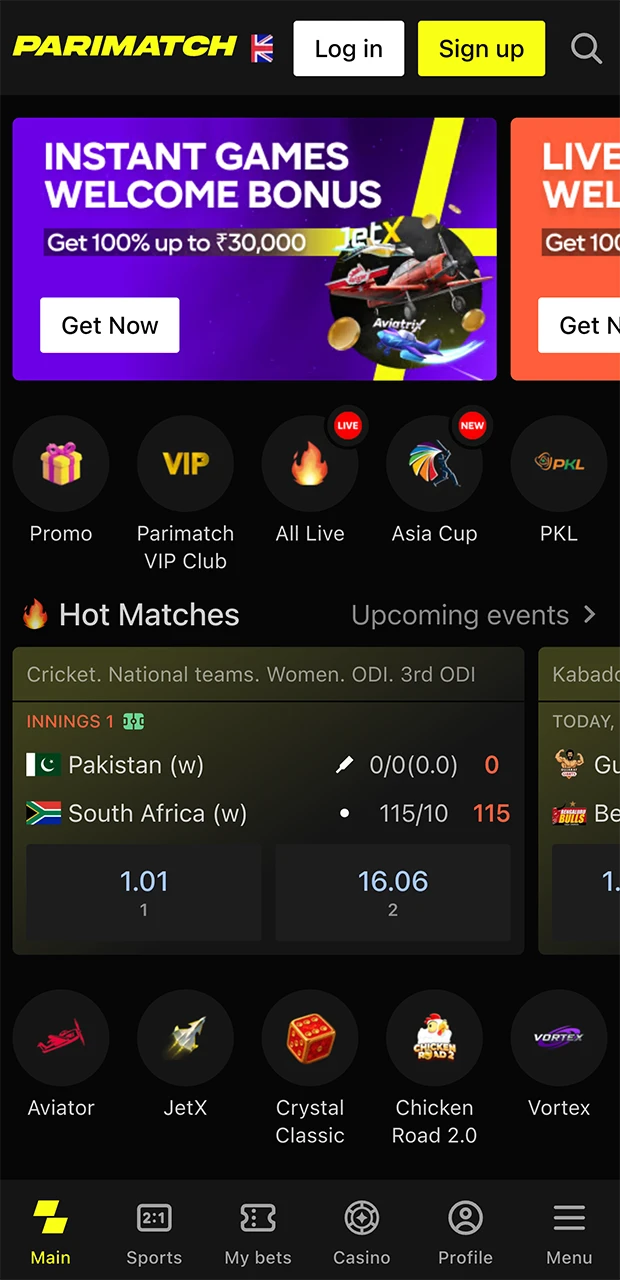This screenshot has height=1280, width=620.
Task: Launch the Aviator game
Action: (61, 1038)
